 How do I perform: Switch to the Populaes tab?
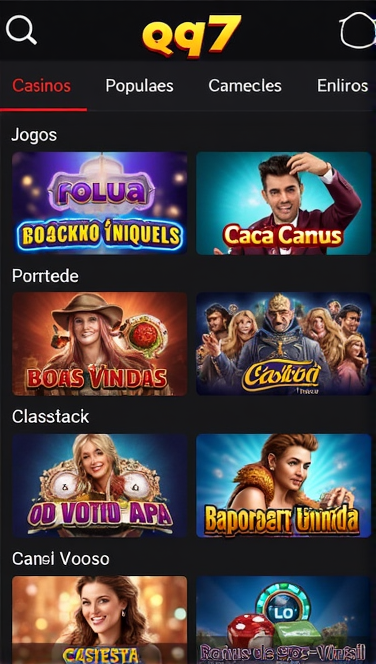[x=139, y=86]
